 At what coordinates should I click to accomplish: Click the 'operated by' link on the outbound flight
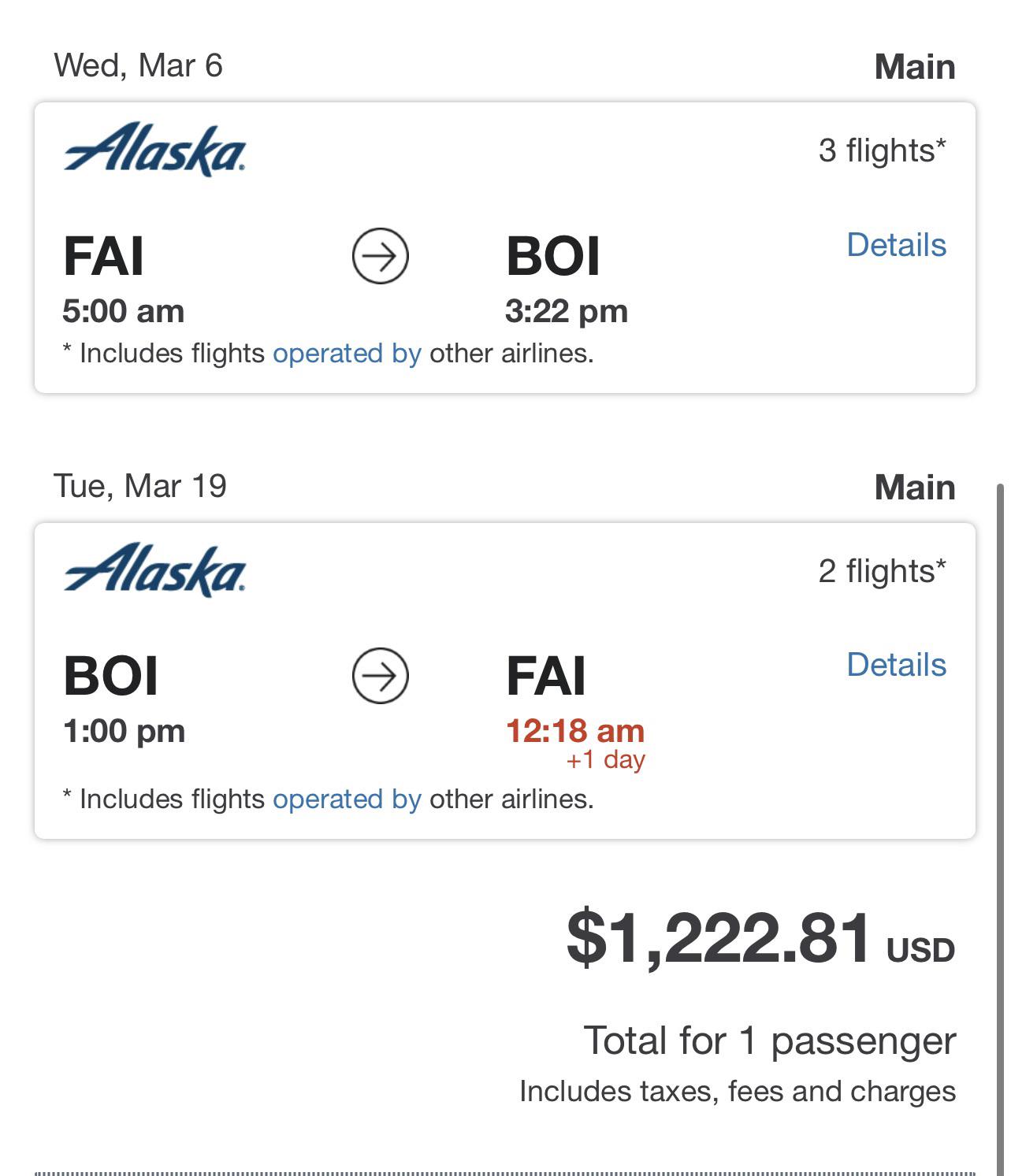(347, 354)
